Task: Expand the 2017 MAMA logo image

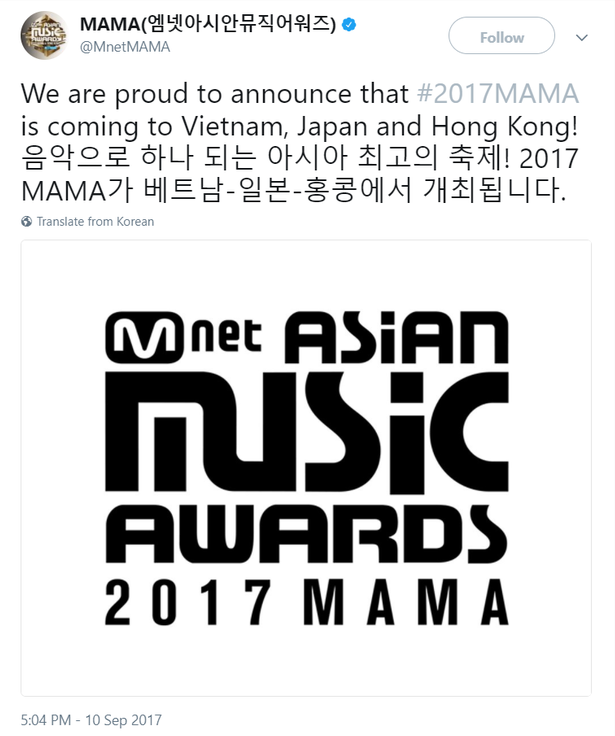Action: click(306, 467)
